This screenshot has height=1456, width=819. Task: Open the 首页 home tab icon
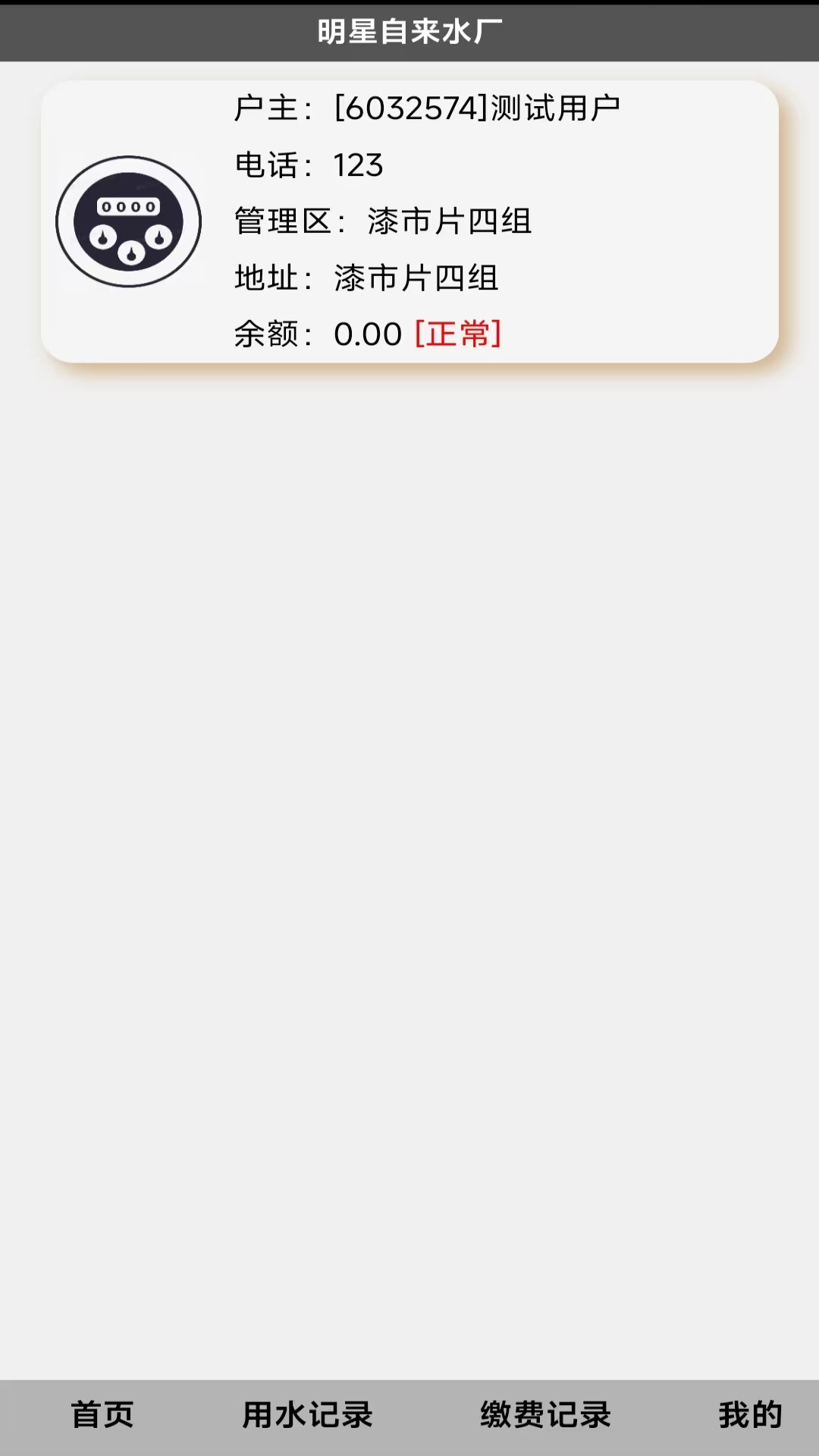point(103,1413)
